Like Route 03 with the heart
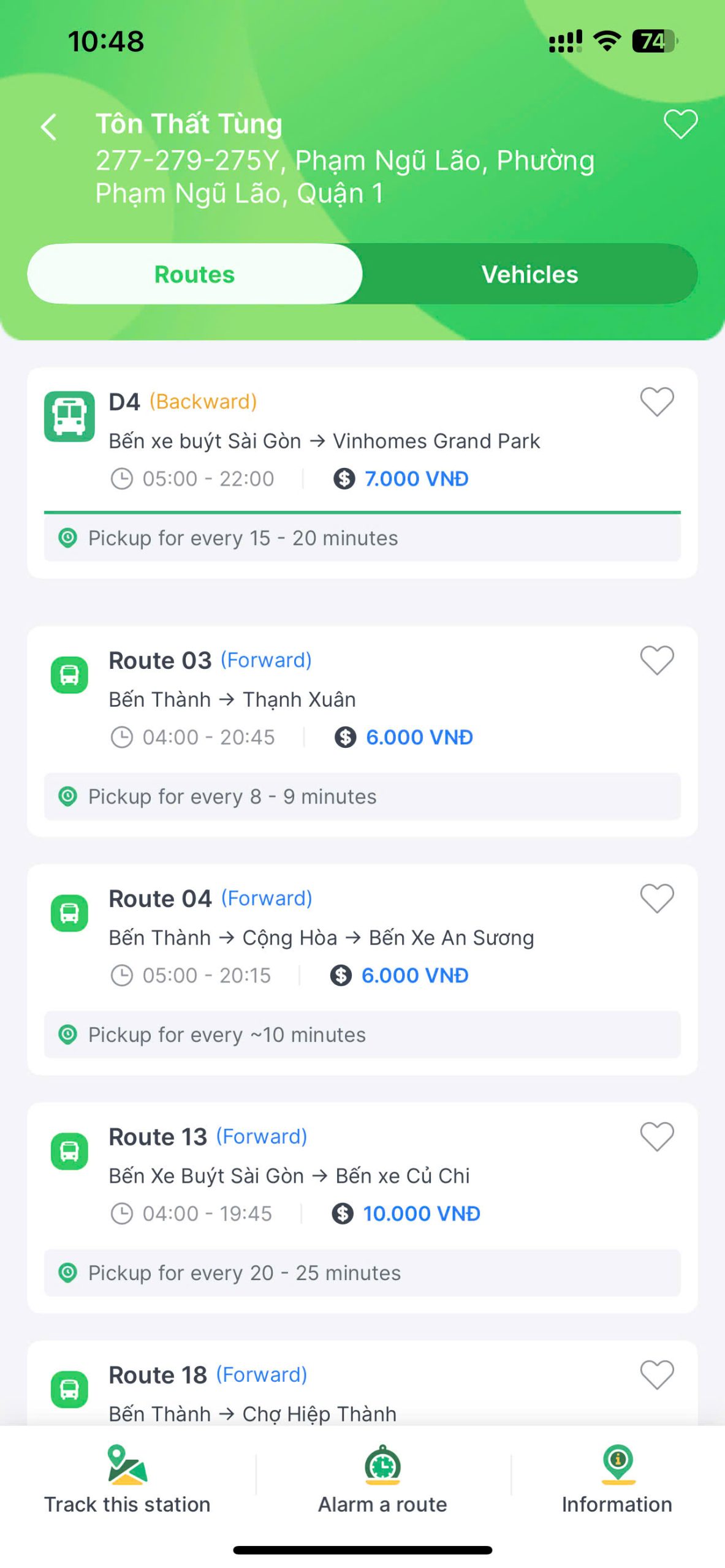 click(x=657, y=660)
